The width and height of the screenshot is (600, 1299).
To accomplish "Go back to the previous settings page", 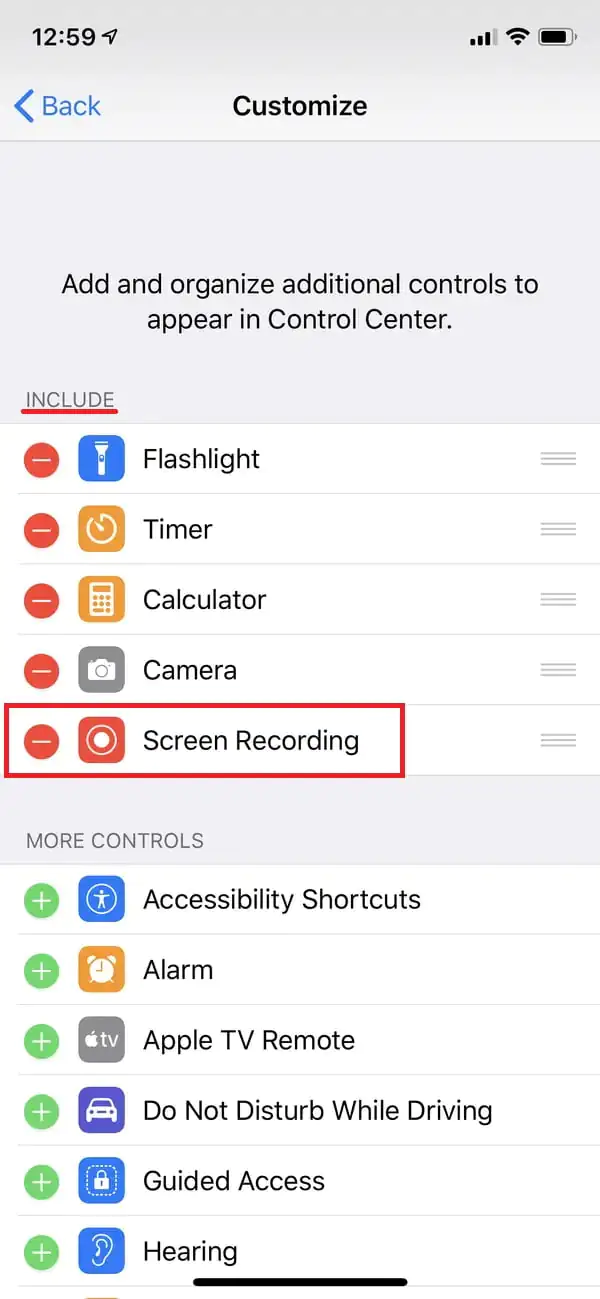I will [58, 106].
